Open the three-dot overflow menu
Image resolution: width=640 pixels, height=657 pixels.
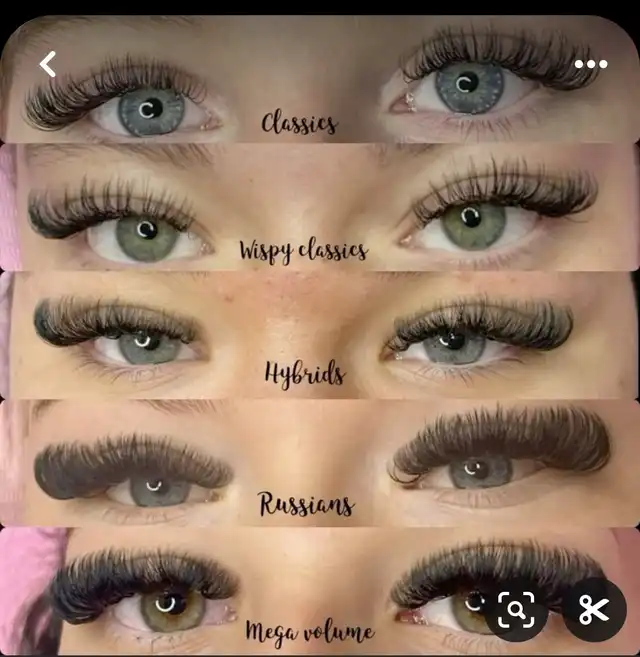point(591,65)
